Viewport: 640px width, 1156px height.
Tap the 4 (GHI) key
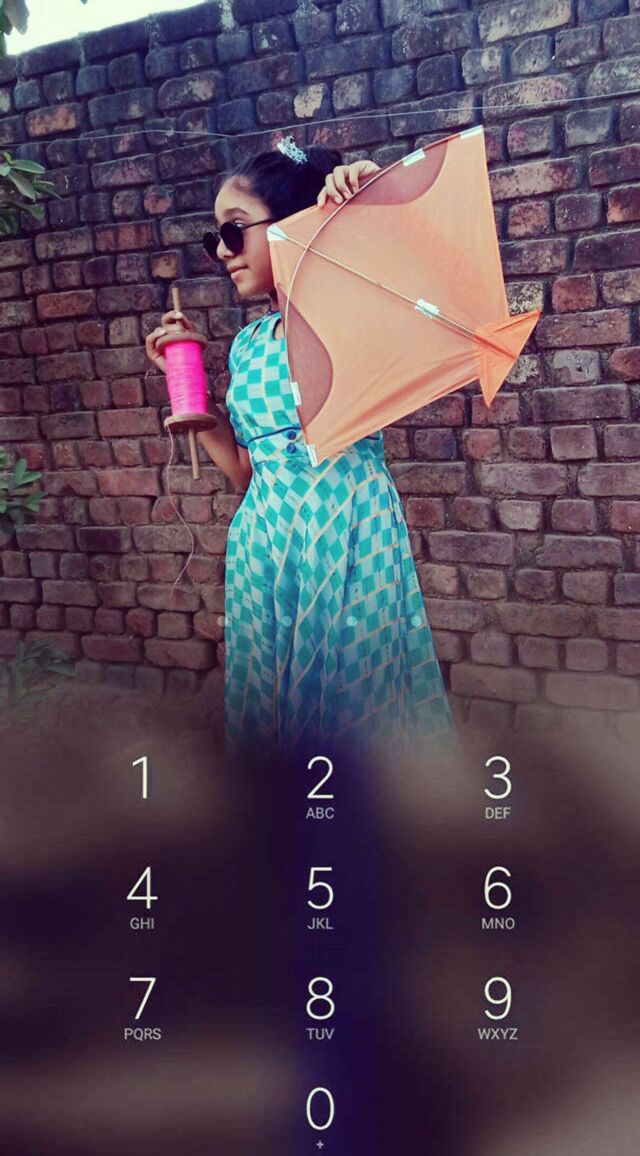coord(142,896)
